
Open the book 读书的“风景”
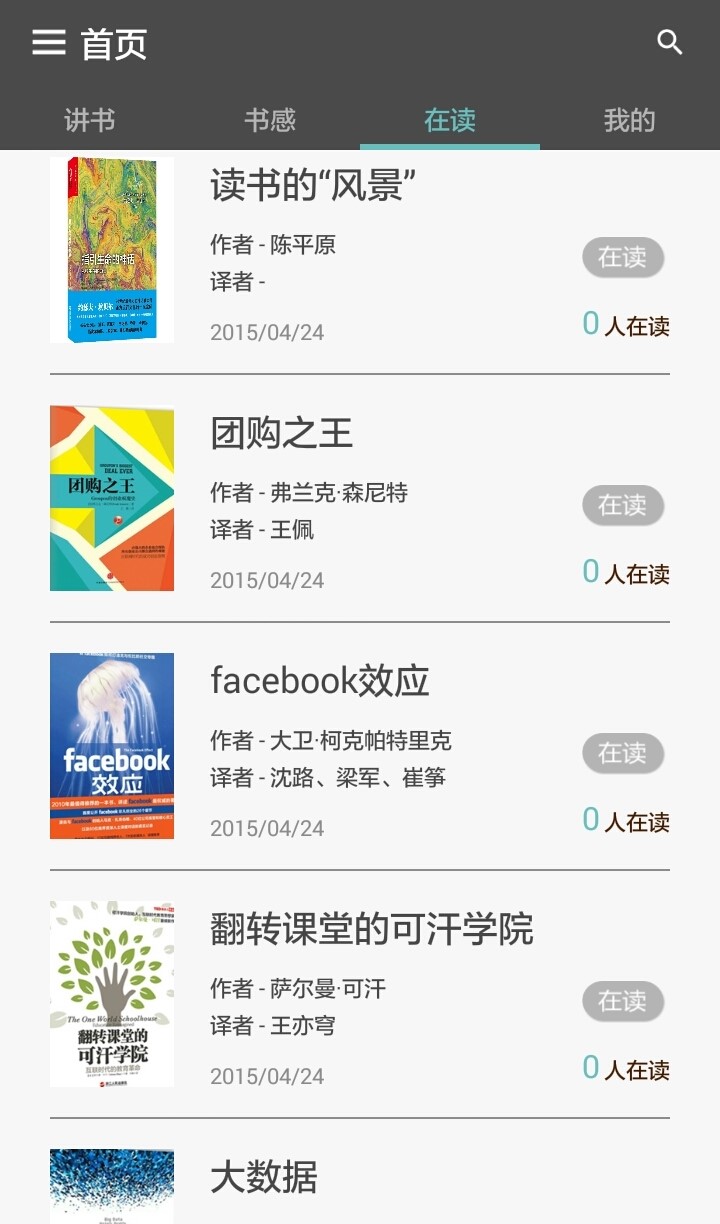point(312,186)
